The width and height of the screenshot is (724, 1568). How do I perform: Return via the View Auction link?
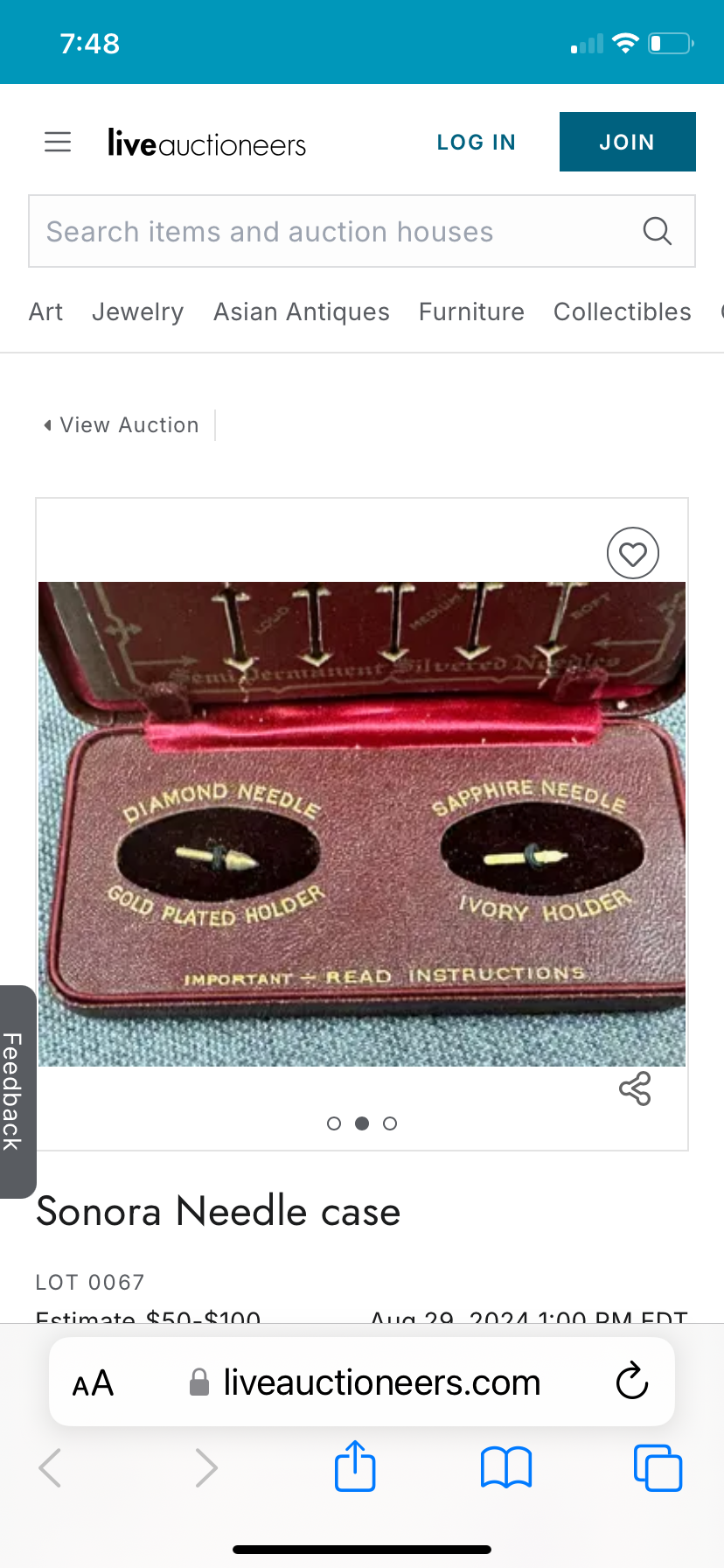click(x=121, y=425)
